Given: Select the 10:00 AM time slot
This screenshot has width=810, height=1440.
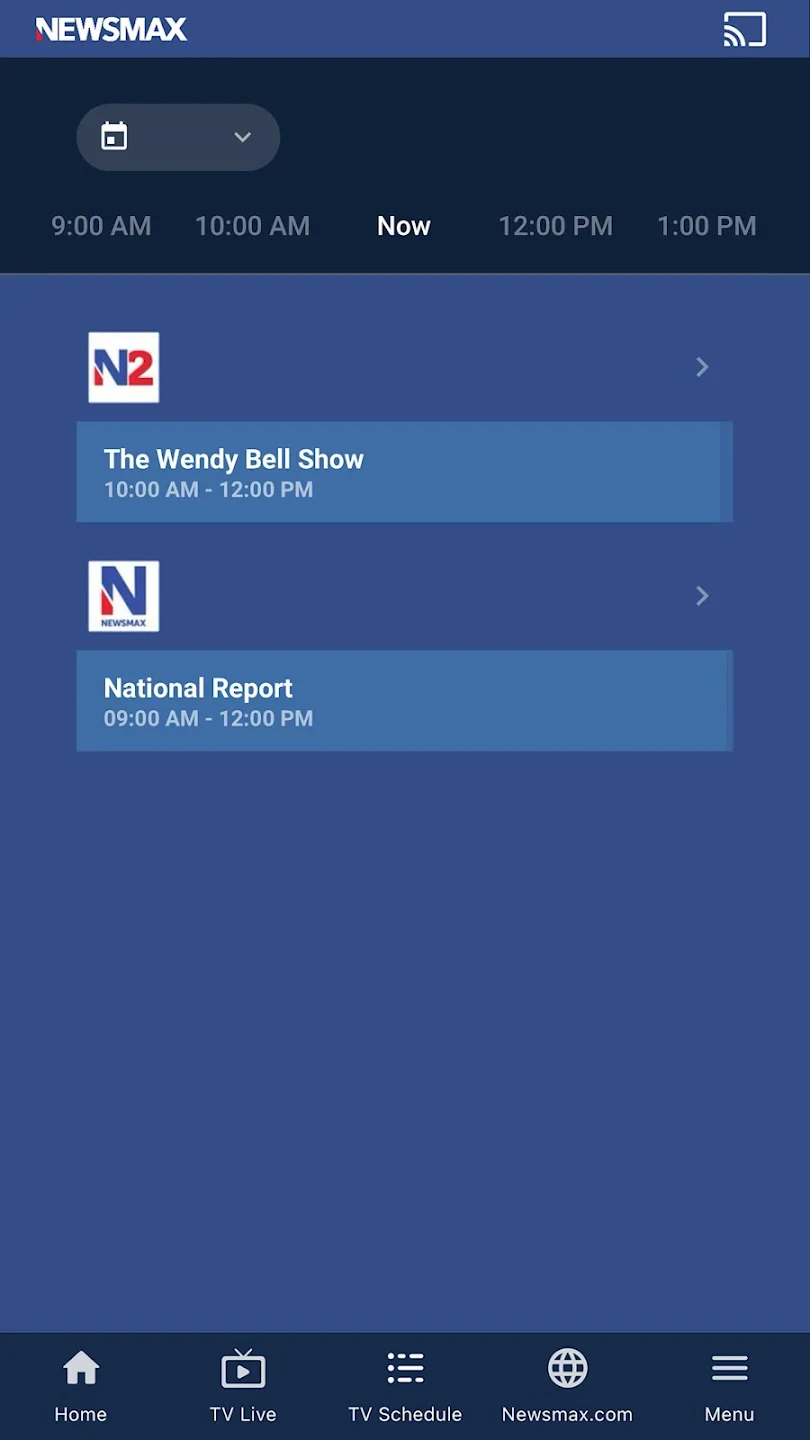Looking at the screenshot, I should [252, 226].
